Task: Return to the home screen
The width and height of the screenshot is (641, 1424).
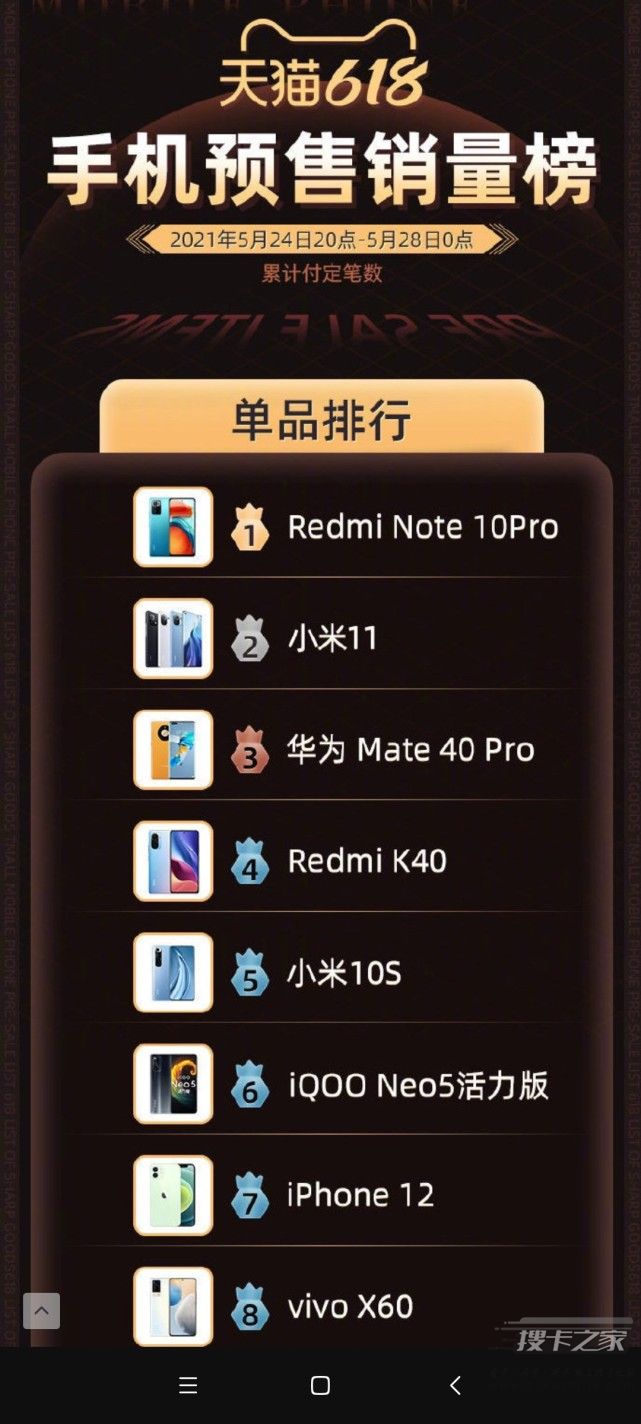Action: pyautogui.click(x=320, y=1385)
